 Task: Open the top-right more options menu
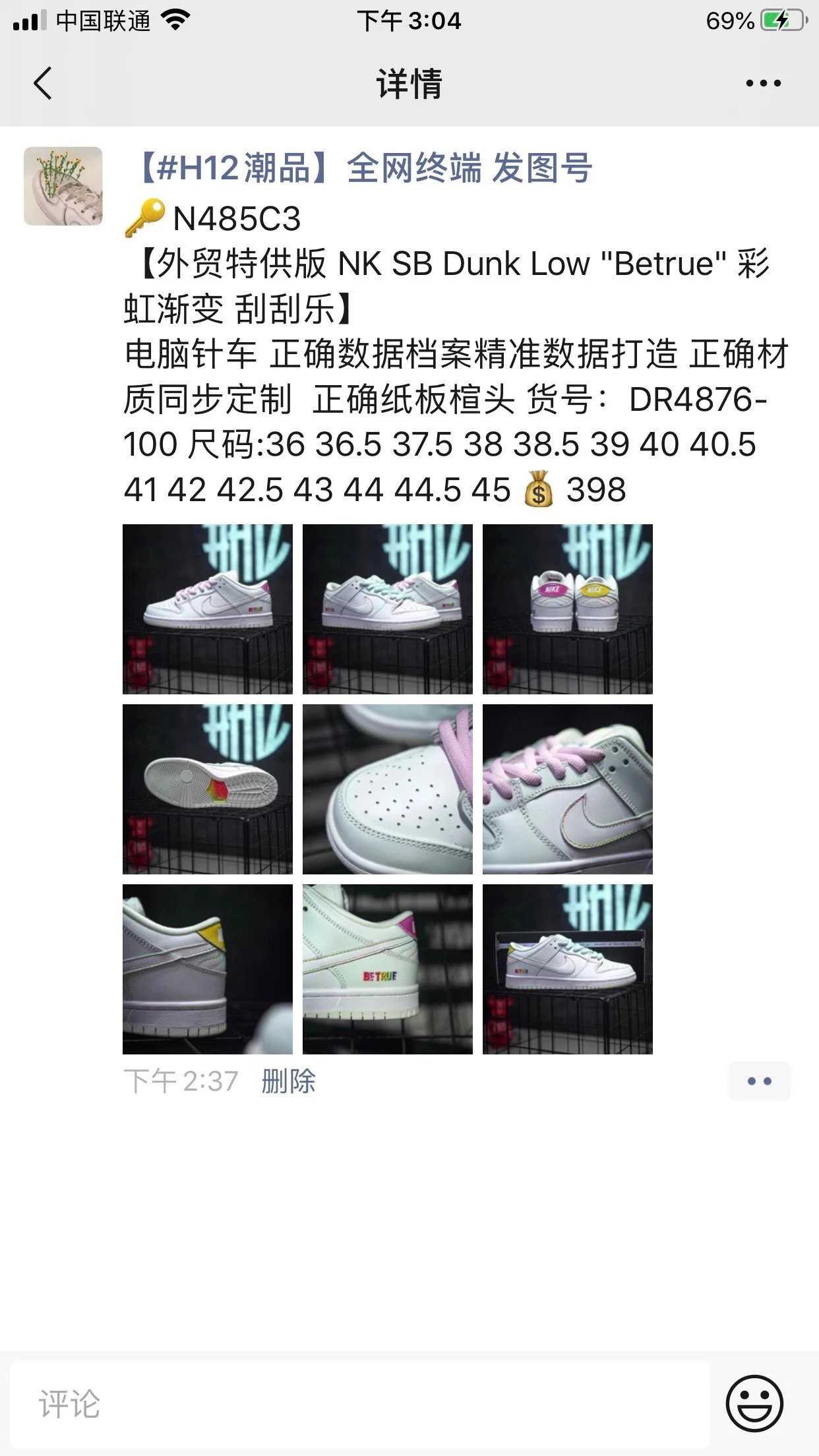763,84
